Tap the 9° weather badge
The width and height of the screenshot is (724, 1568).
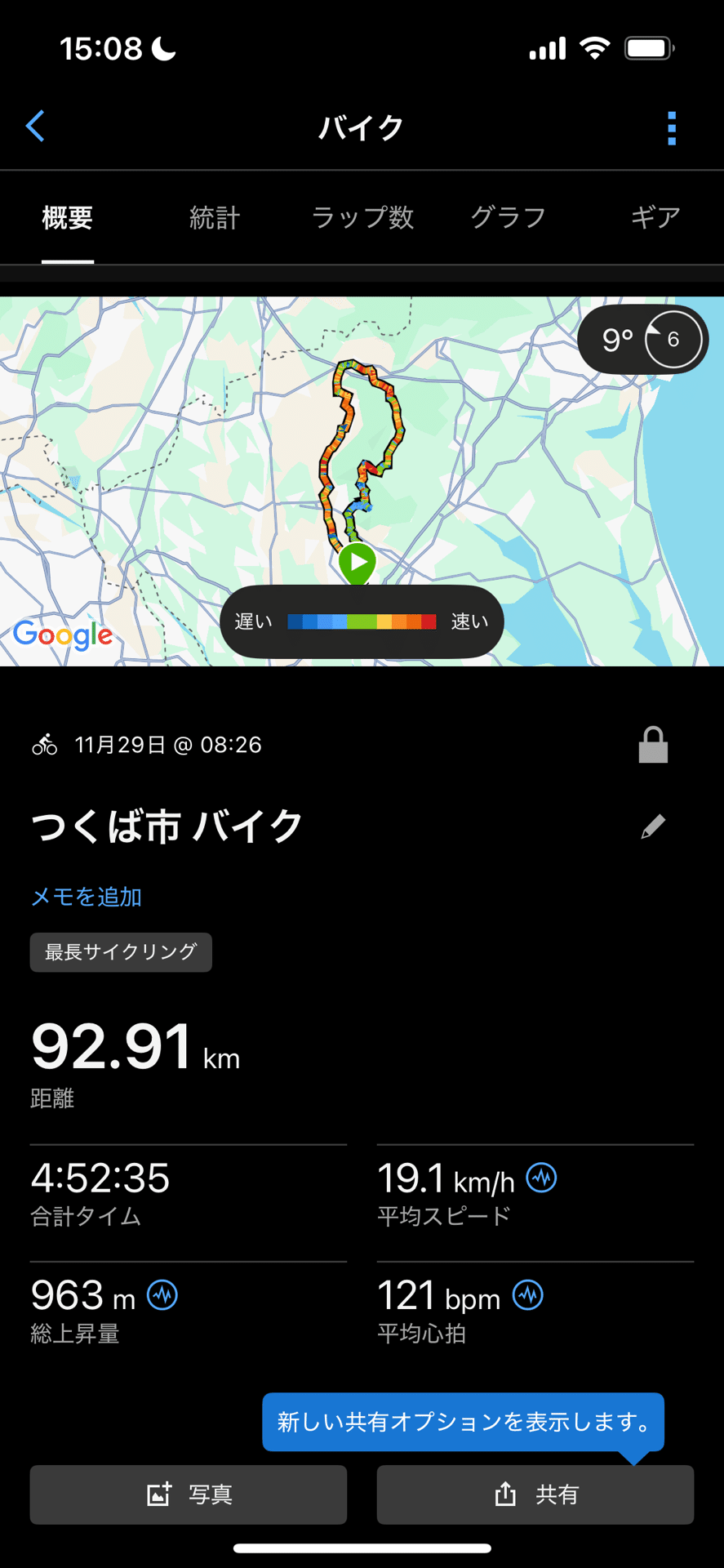[x=642, y=339]
